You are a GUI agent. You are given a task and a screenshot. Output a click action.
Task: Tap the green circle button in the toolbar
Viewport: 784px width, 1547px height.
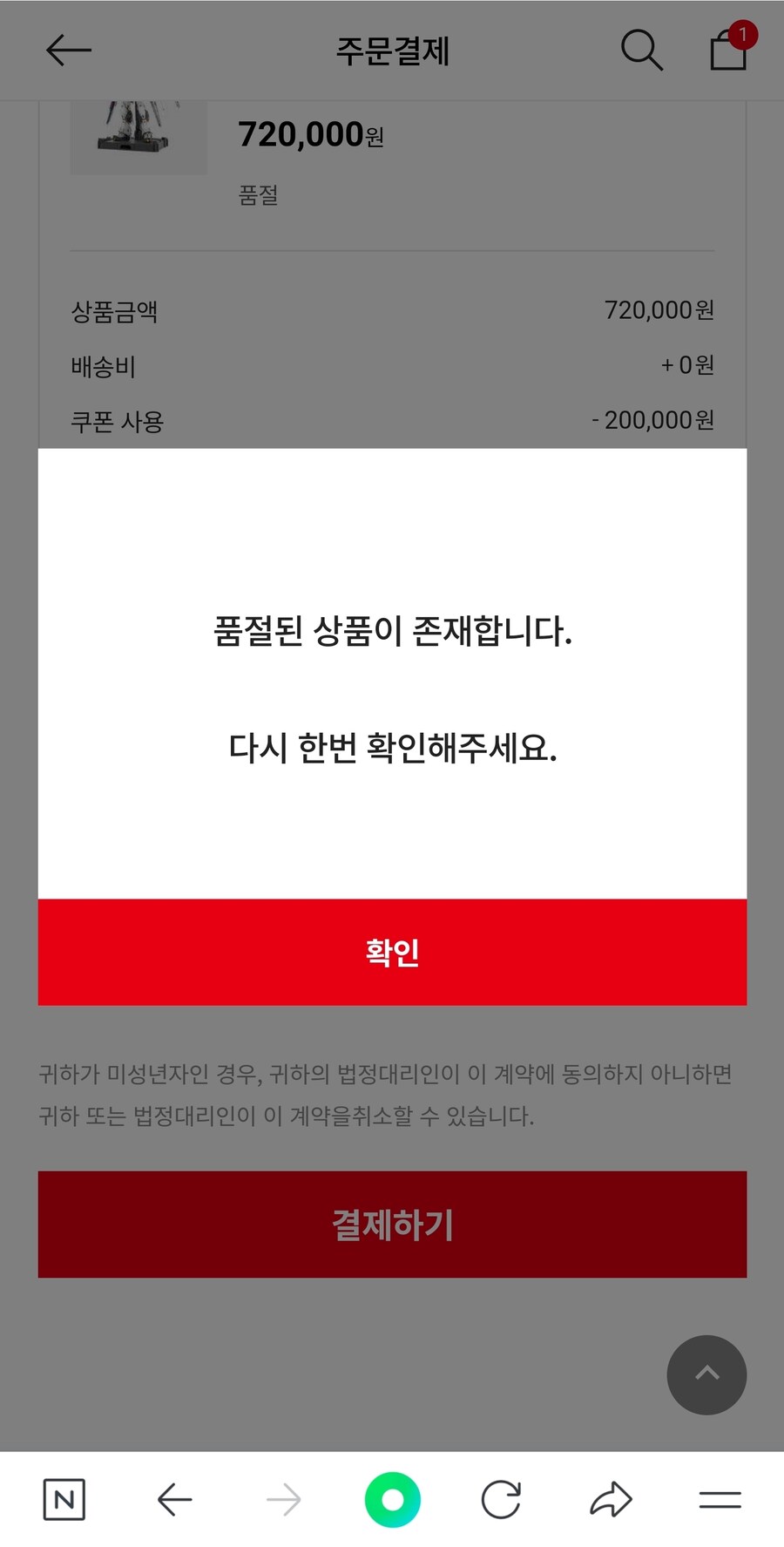click(393, 1500)
